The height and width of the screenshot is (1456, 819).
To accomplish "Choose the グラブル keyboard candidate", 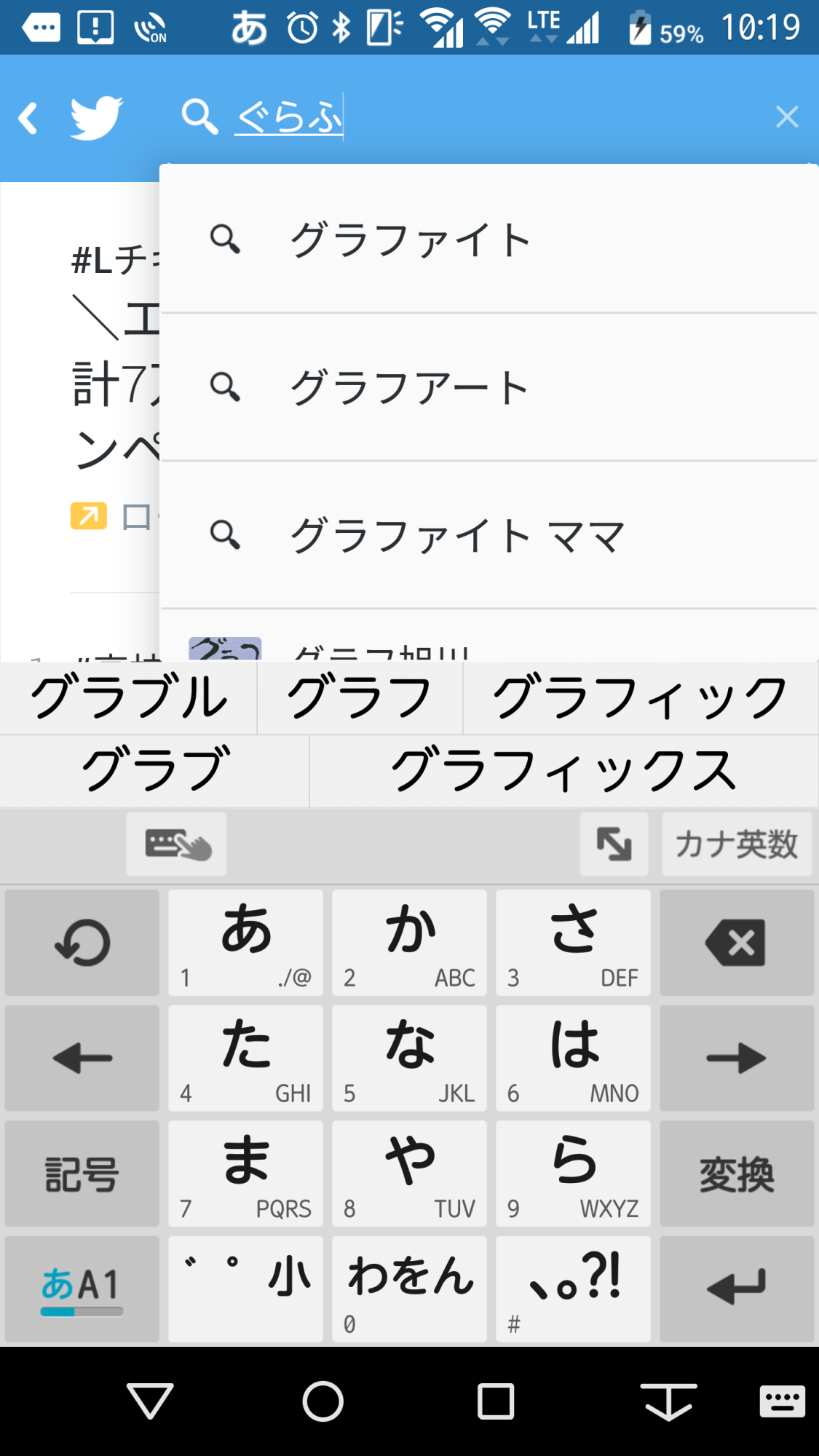I will pyautogui.click(x=128, y=698).
